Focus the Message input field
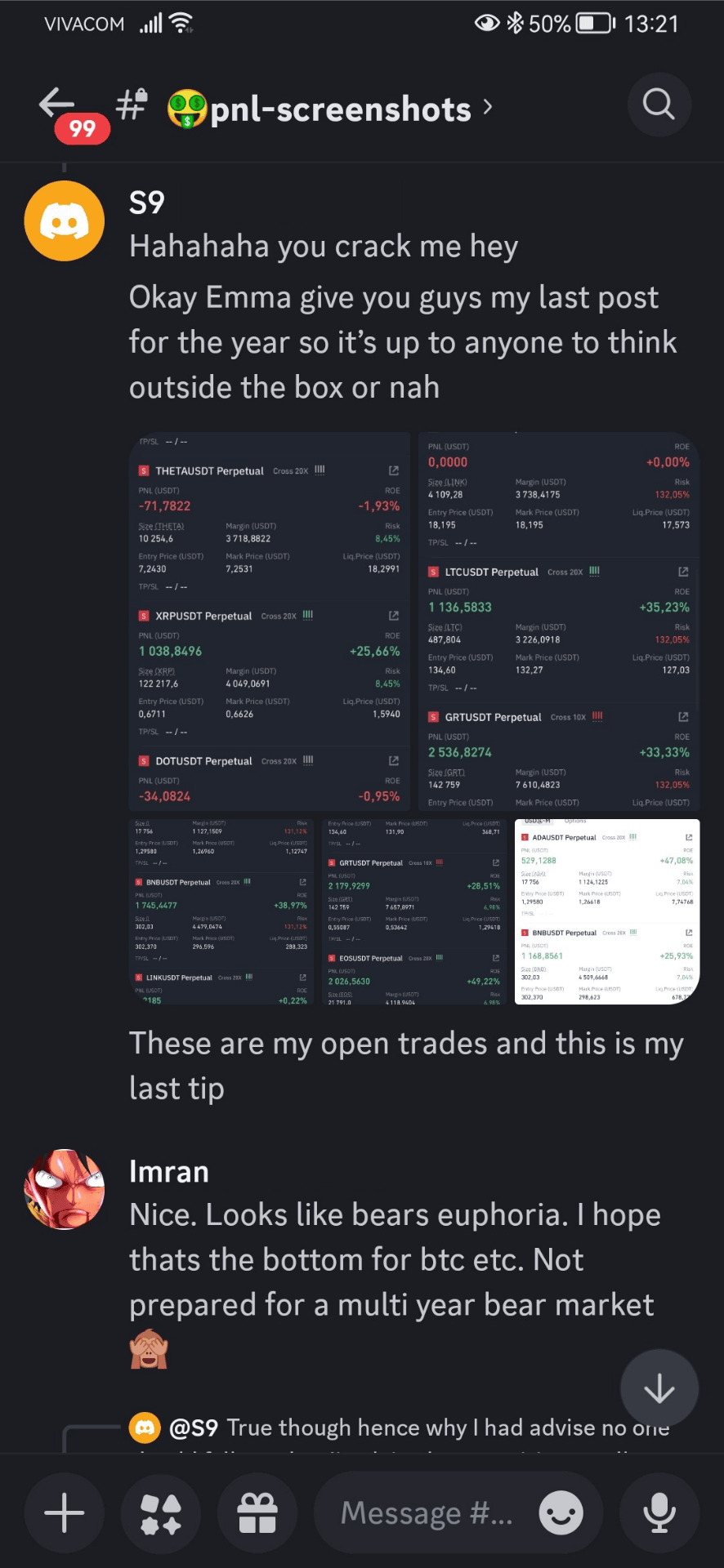This screenshot has width=724, height=1568. [x=425, y=1513]
